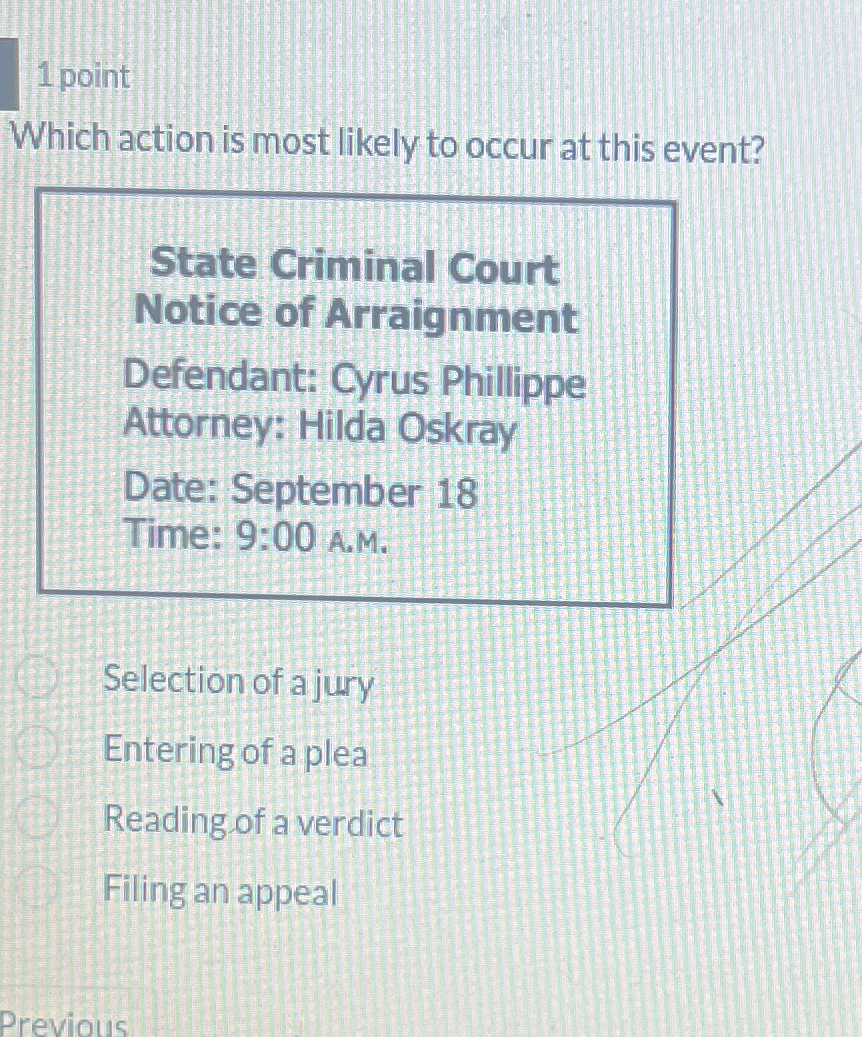Choose 'Entering of a plea' option

[38, 751]
